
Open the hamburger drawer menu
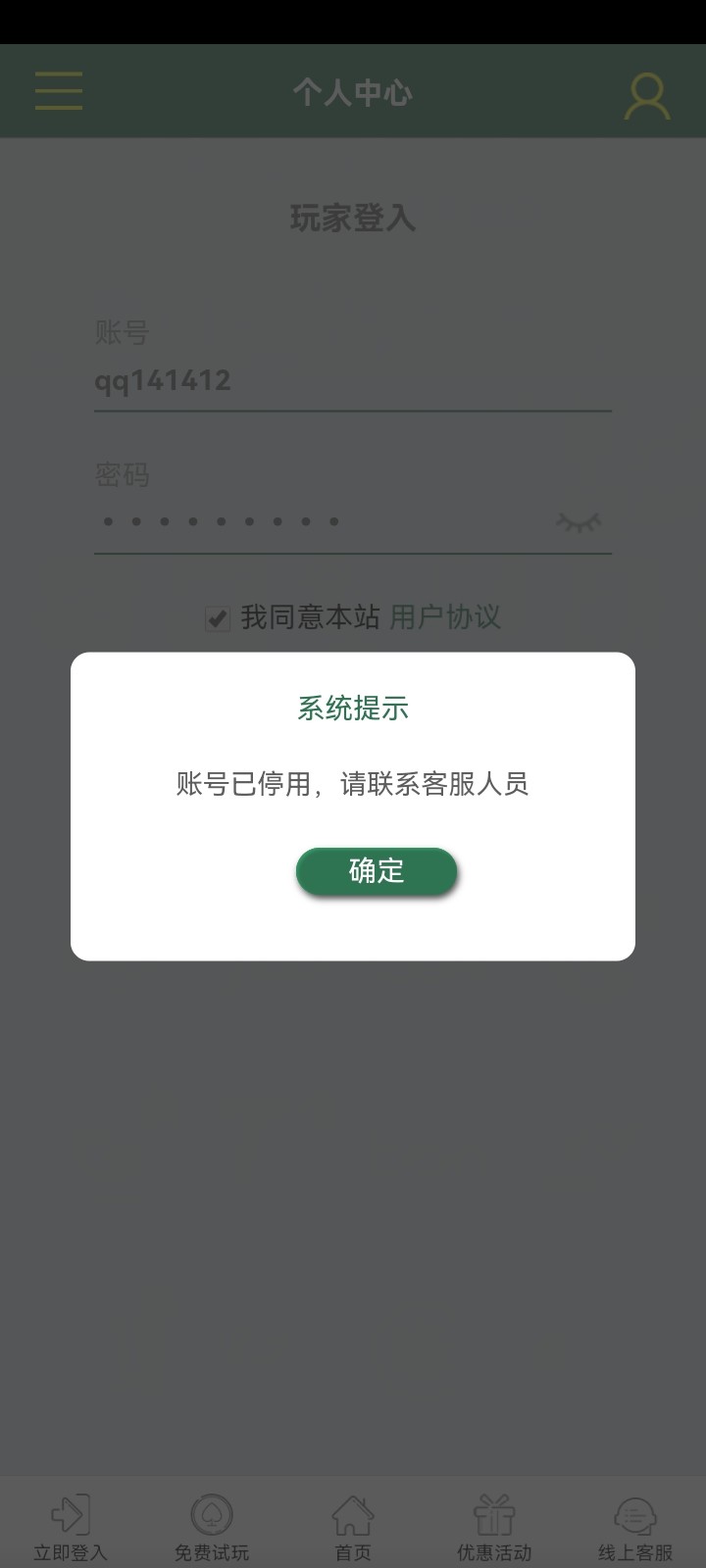pos(59,91)
